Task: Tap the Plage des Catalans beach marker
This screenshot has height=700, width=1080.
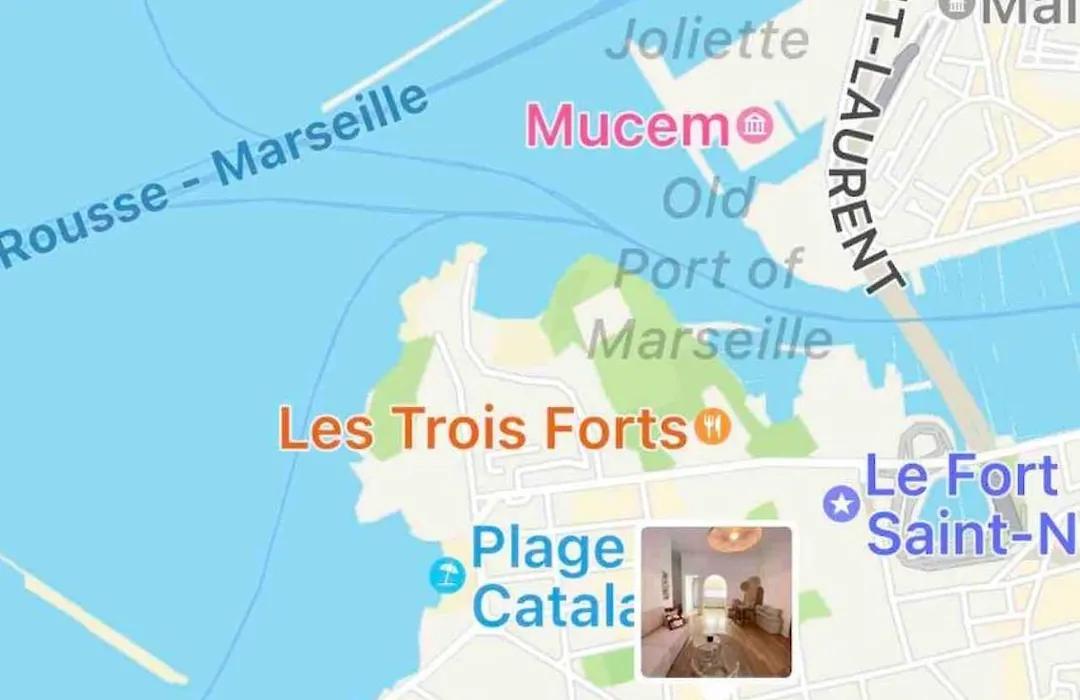Action: click(446, 575)
